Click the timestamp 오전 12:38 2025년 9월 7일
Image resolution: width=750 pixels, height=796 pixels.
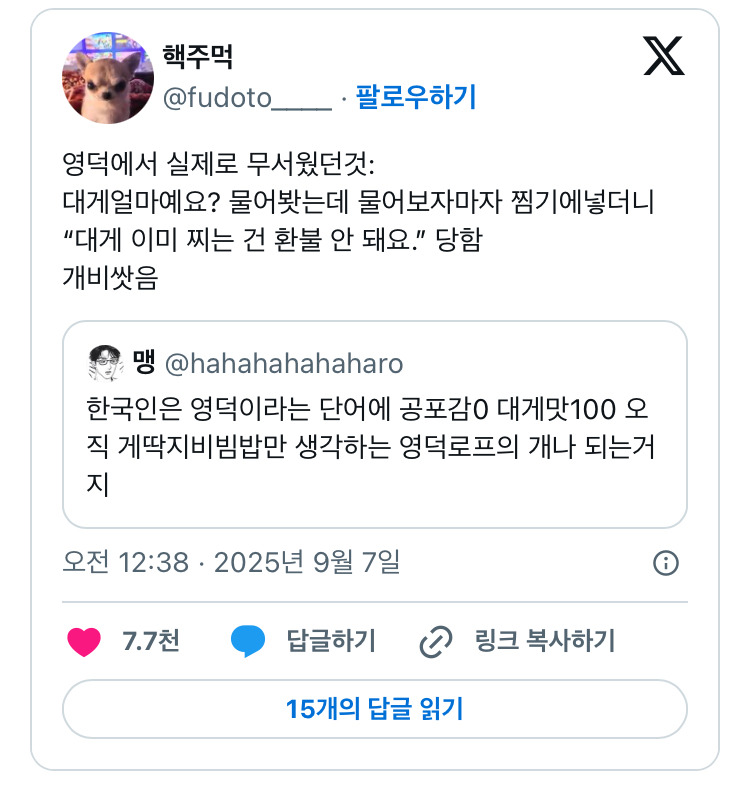pyautogui.click(x=230, y=563)
